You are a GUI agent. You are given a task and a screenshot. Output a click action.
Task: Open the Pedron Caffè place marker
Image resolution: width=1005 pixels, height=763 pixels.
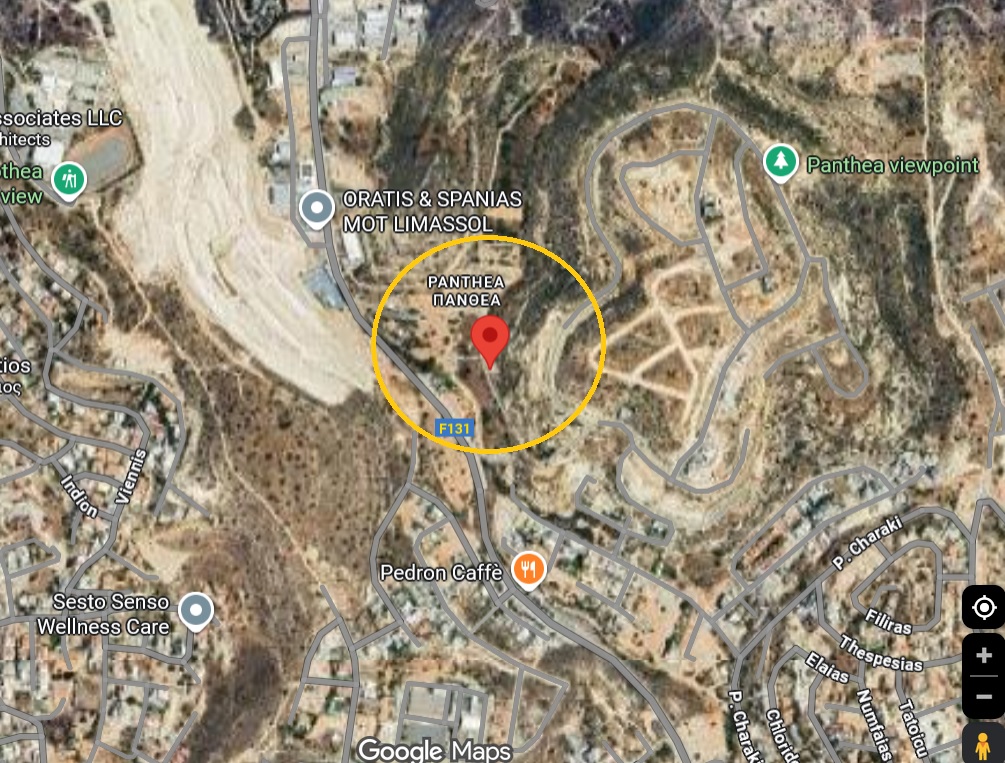[x=528, y=570]
